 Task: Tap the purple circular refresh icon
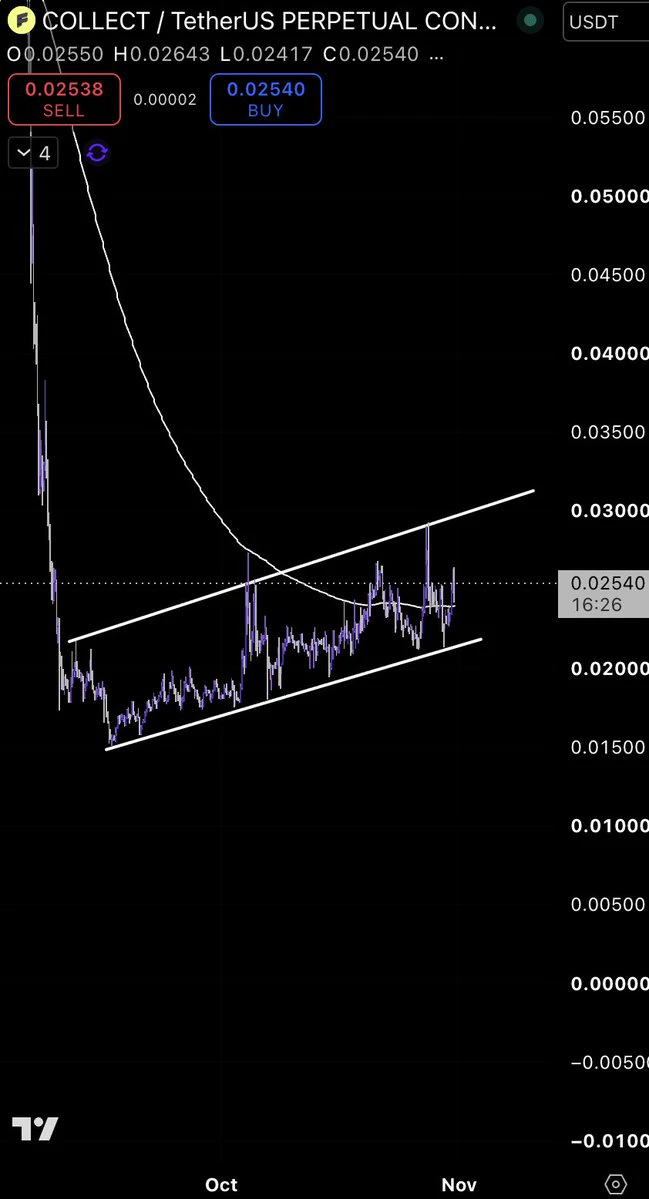click(97, 153)
